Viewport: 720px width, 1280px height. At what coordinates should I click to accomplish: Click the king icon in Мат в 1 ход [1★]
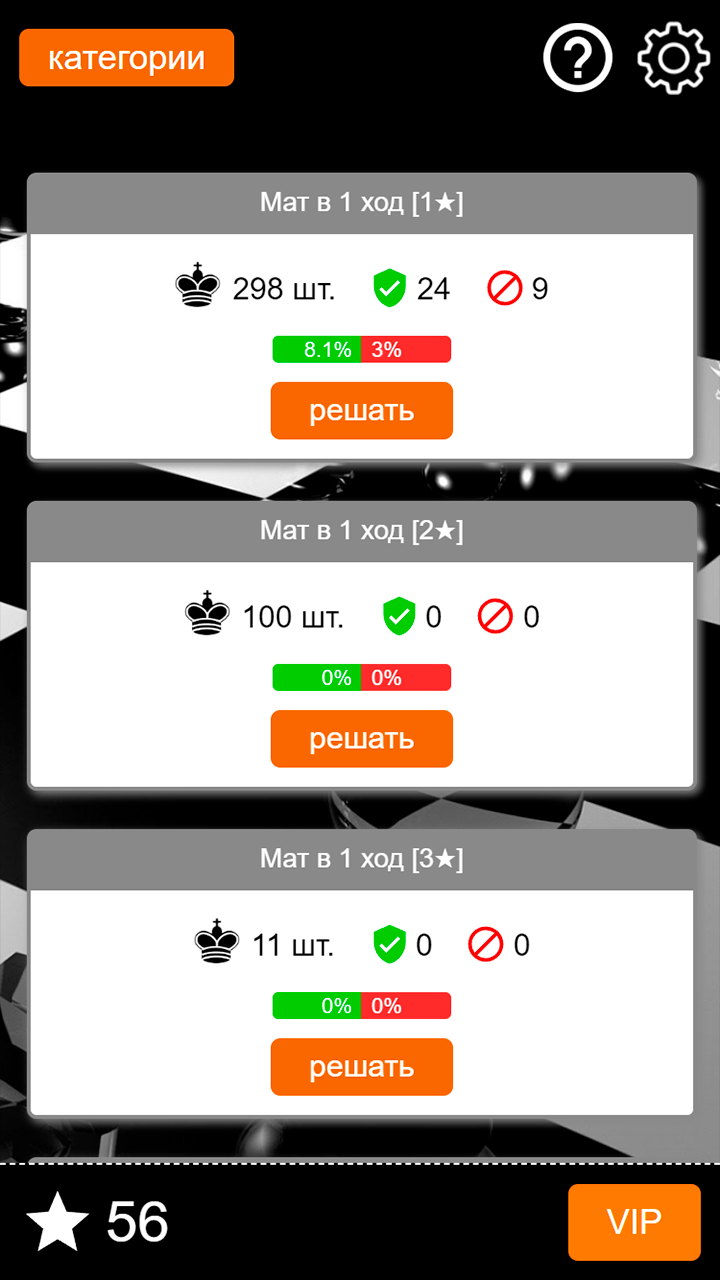tap(197, 287)
